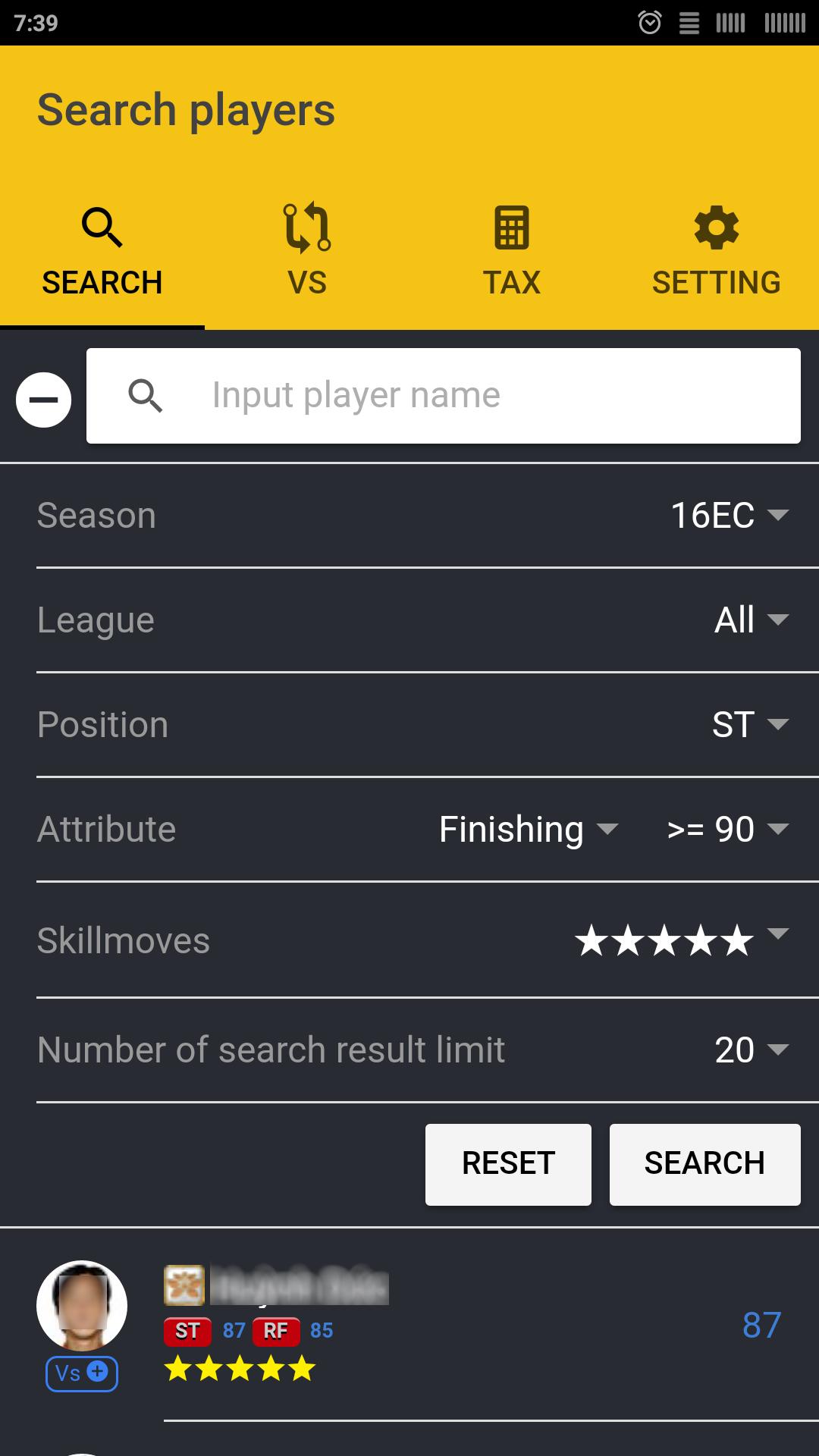
Task: Expand the Skillmoves star dropdown
Action: coord(681,940)
